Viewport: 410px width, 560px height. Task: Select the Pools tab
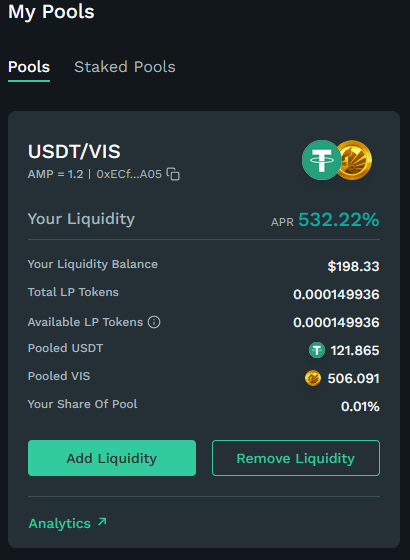click(x=29, y=67)
